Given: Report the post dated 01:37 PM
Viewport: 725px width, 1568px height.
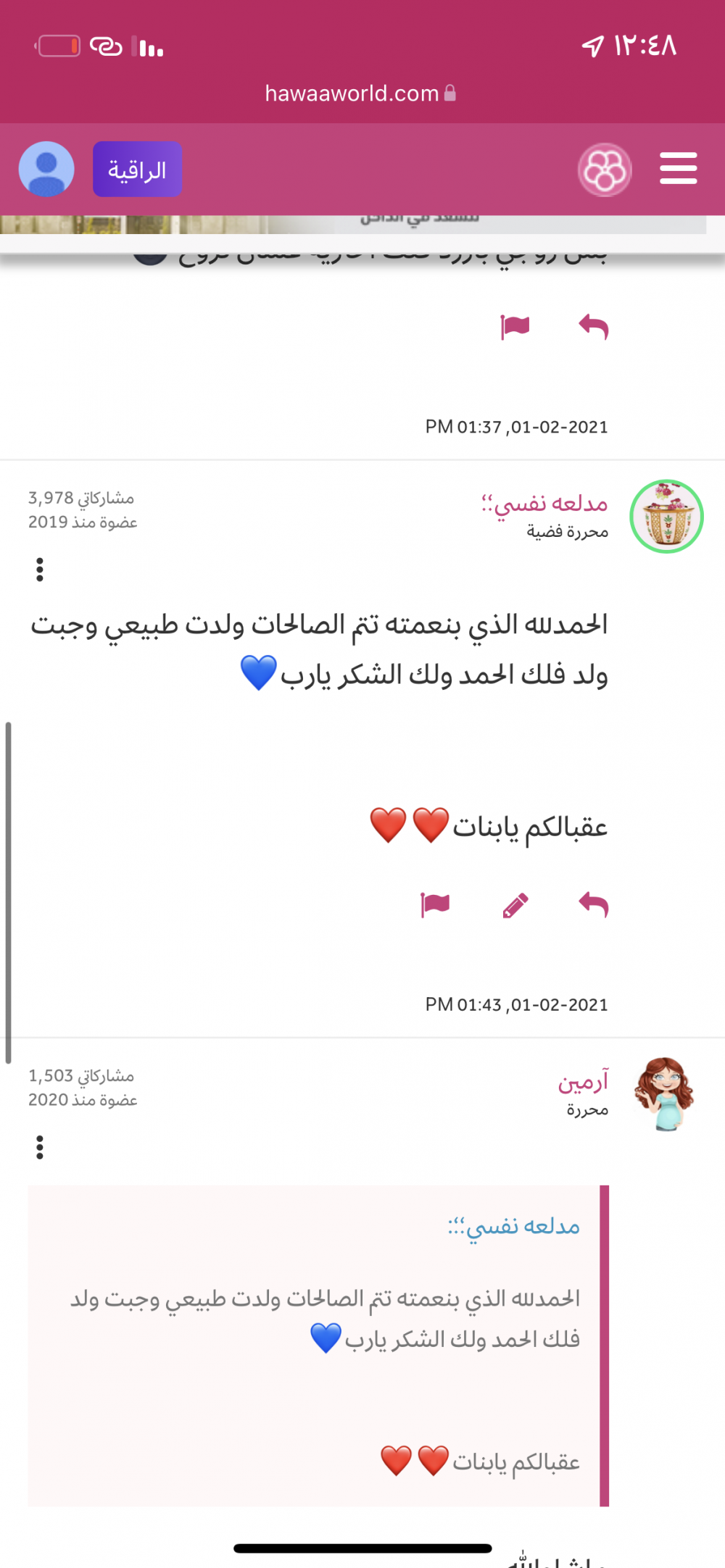Looking at the screenshot, I should pyautogui.click(x=515, y=327).
